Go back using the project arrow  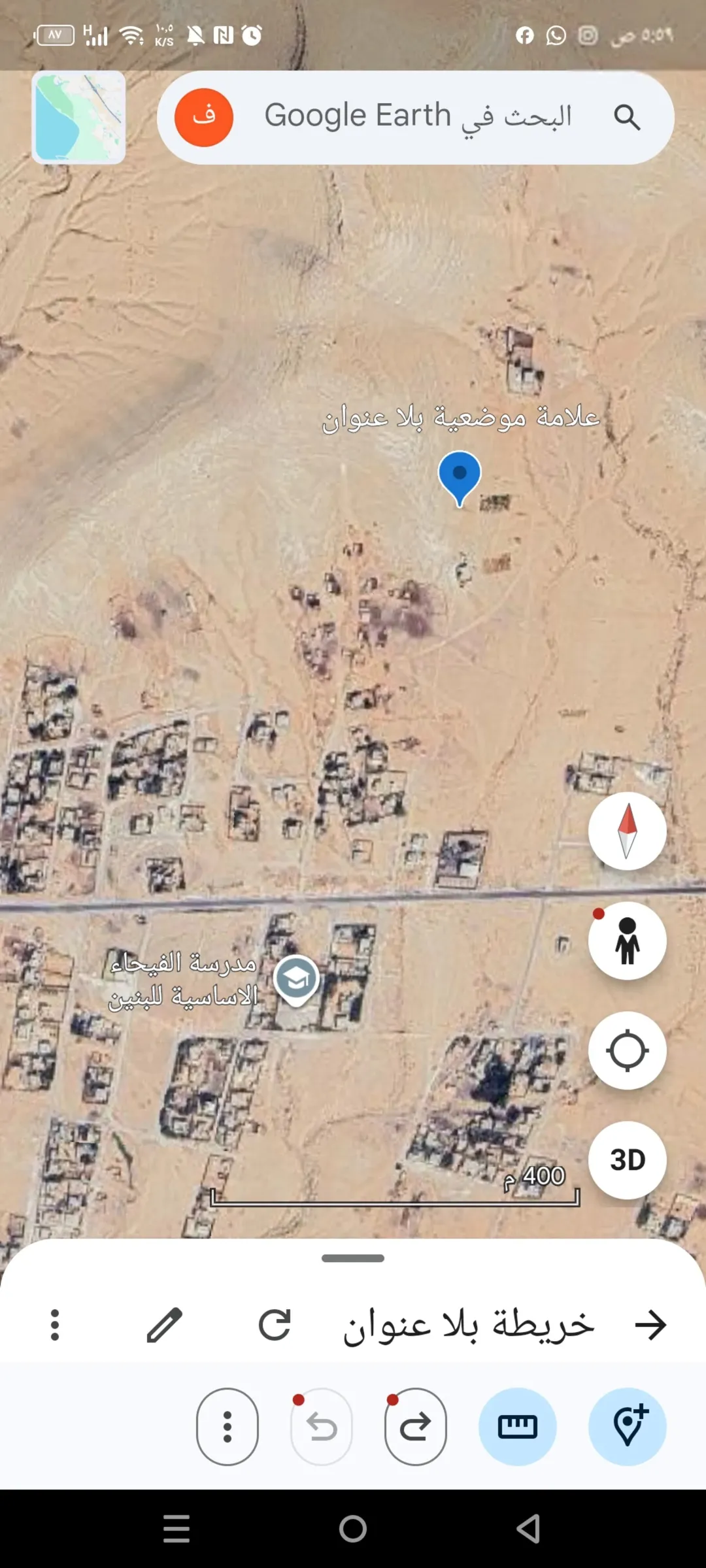tap(650, 1326)
